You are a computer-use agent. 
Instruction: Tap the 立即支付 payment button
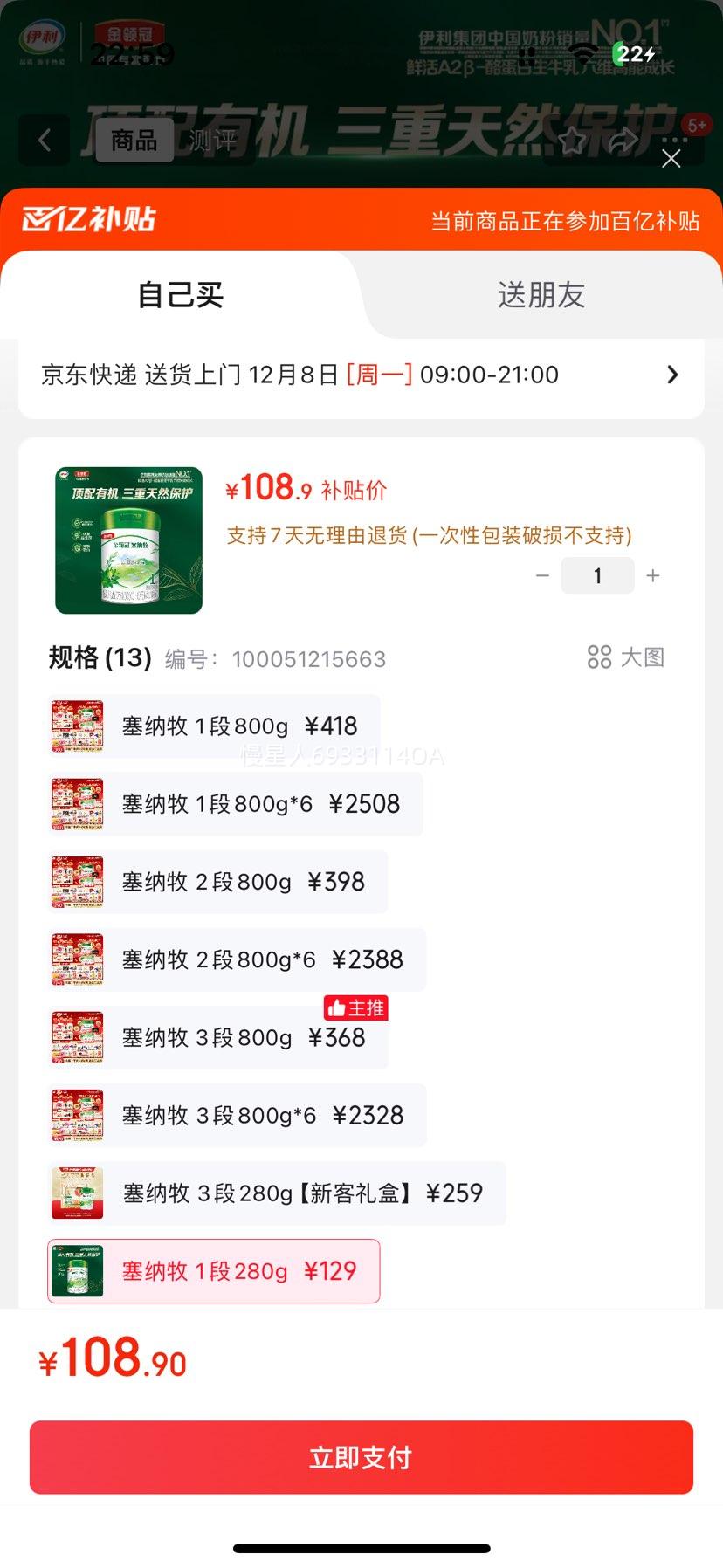click(x=361, y=1456)
